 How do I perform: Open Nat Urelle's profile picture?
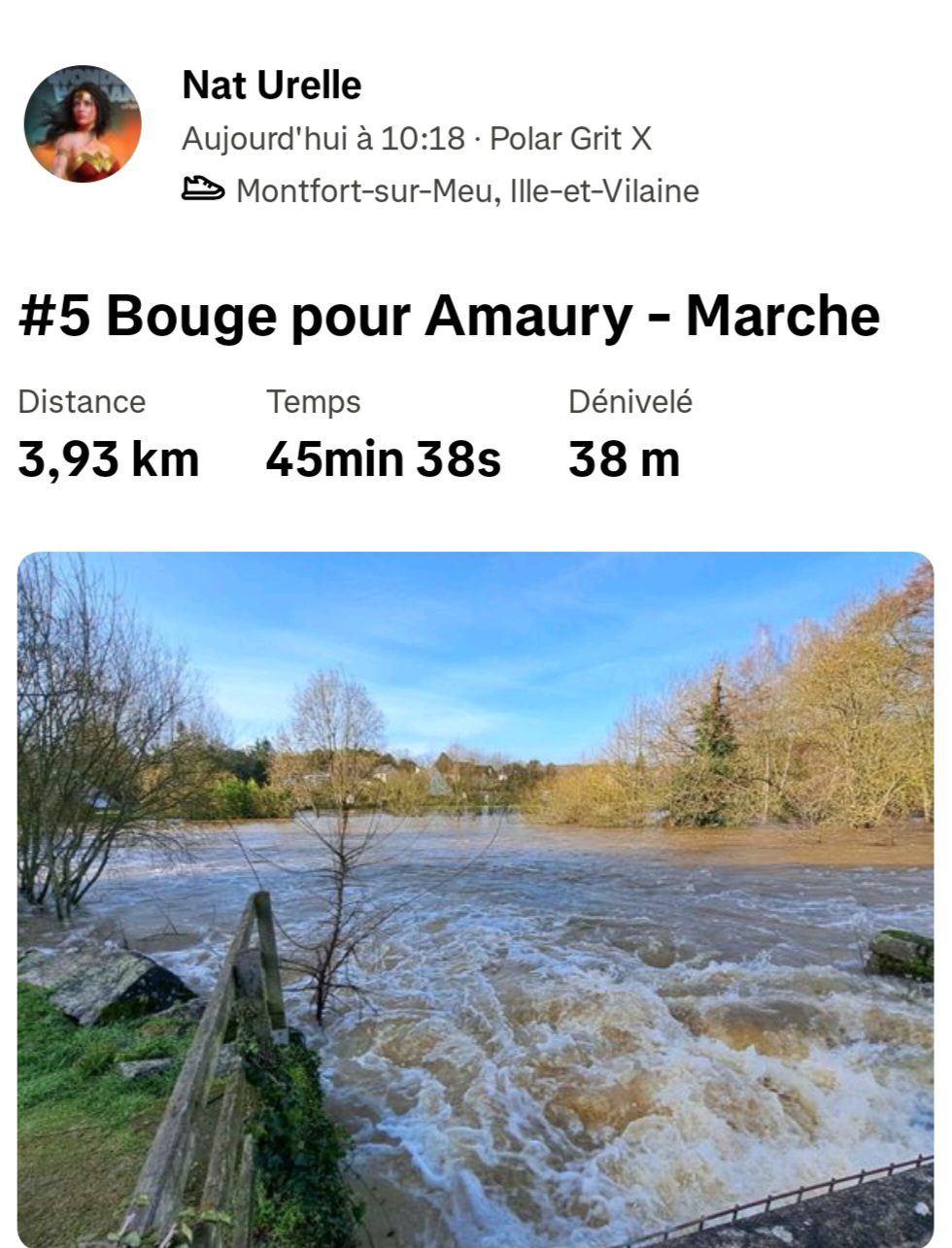83,124
